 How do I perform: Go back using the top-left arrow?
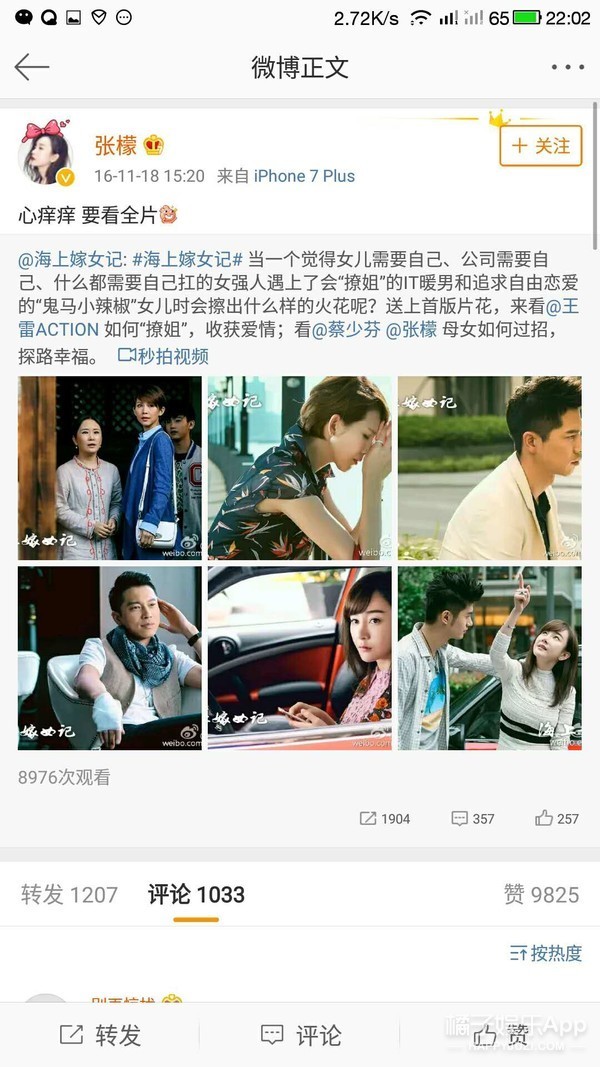point(32,67)
